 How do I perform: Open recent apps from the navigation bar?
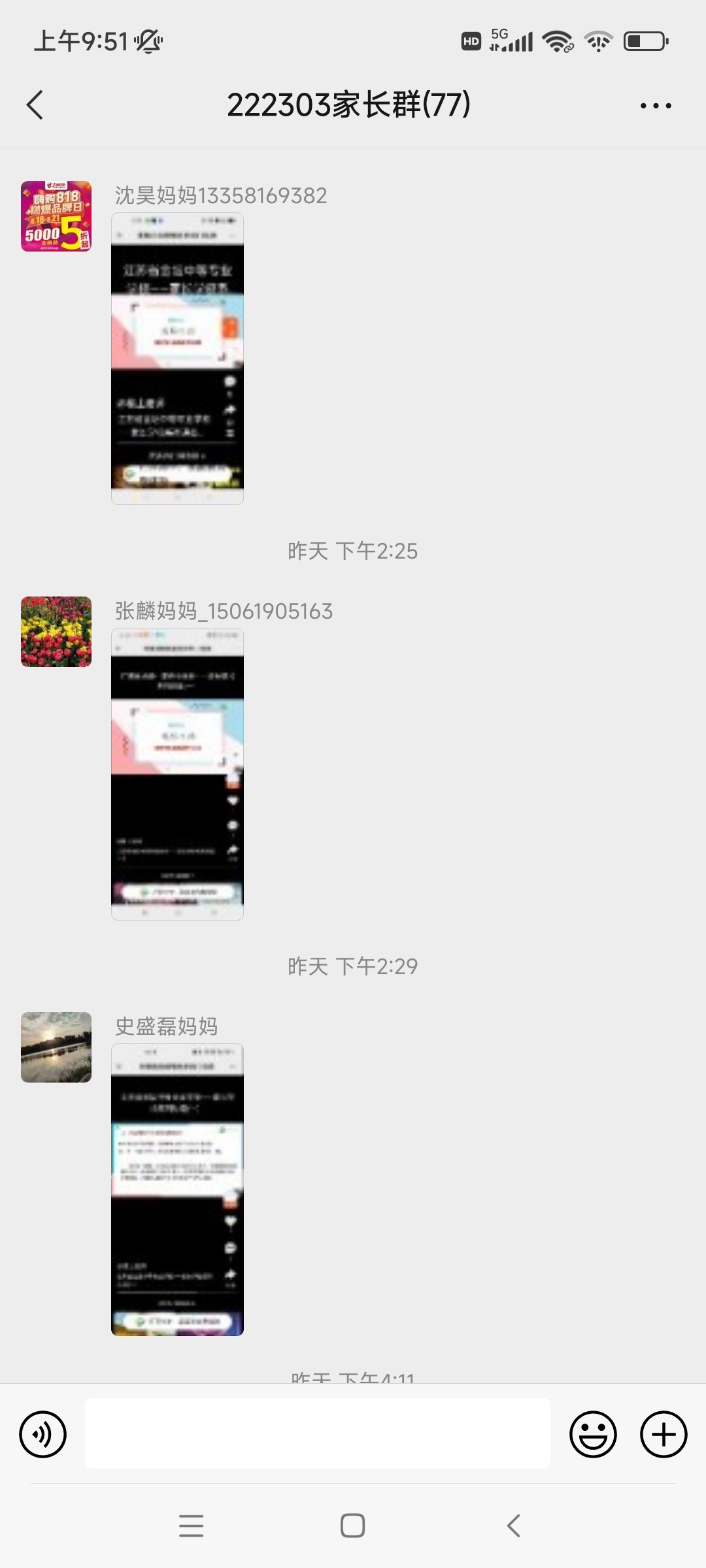[191, 1526]
